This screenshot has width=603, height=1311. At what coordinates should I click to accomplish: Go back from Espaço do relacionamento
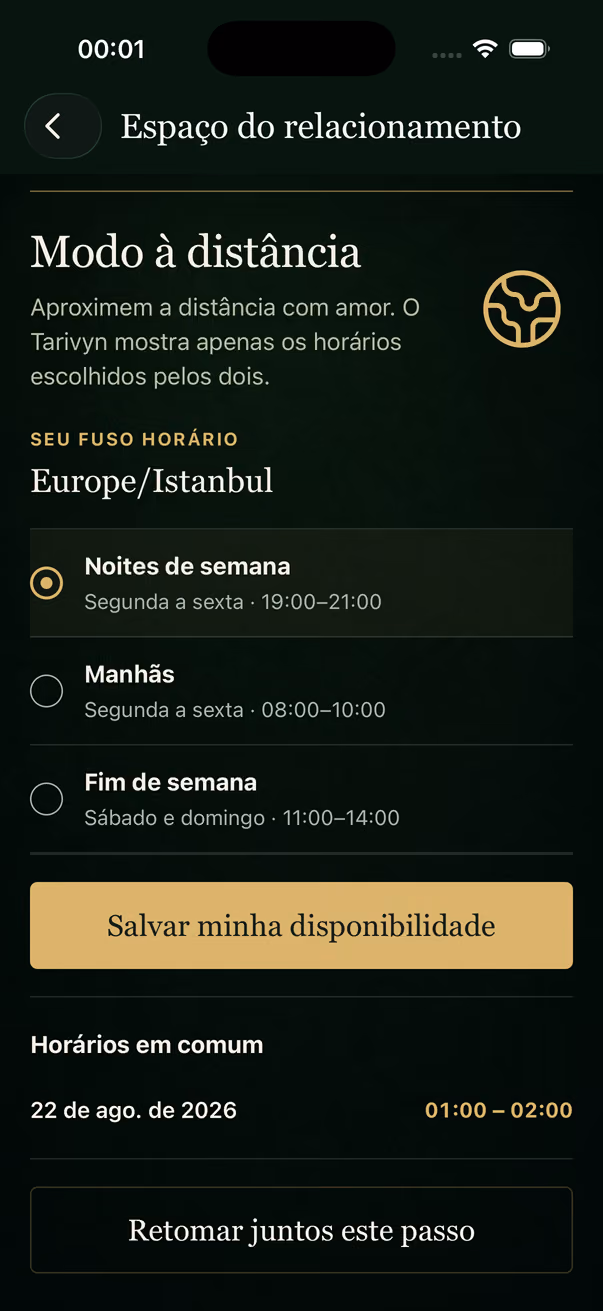[x=63, y=127]
